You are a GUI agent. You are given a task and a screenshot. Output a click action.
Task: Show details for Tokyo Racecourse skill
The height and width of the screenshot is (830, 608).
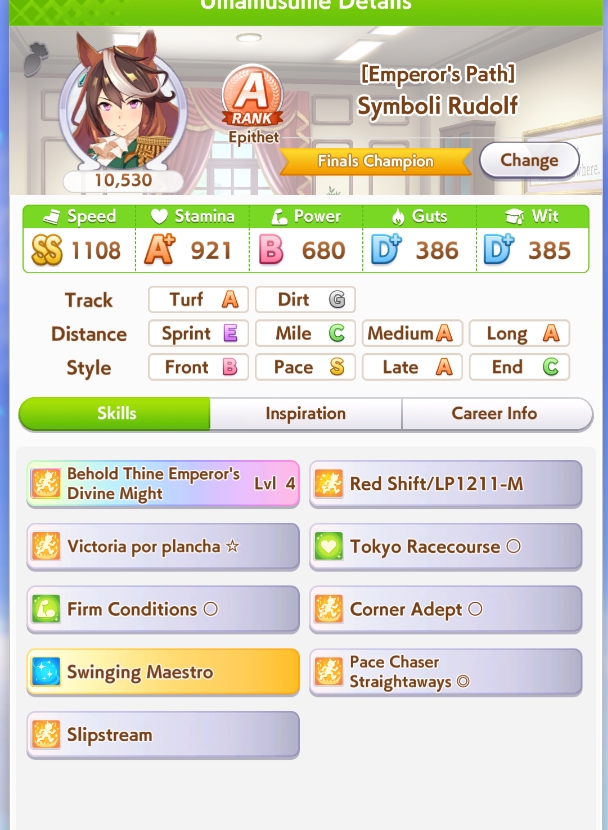click(446, 546)
